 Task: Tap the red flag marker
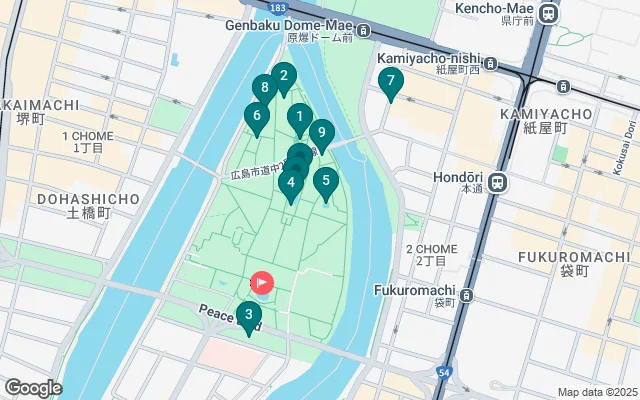(x=262, y=284)
